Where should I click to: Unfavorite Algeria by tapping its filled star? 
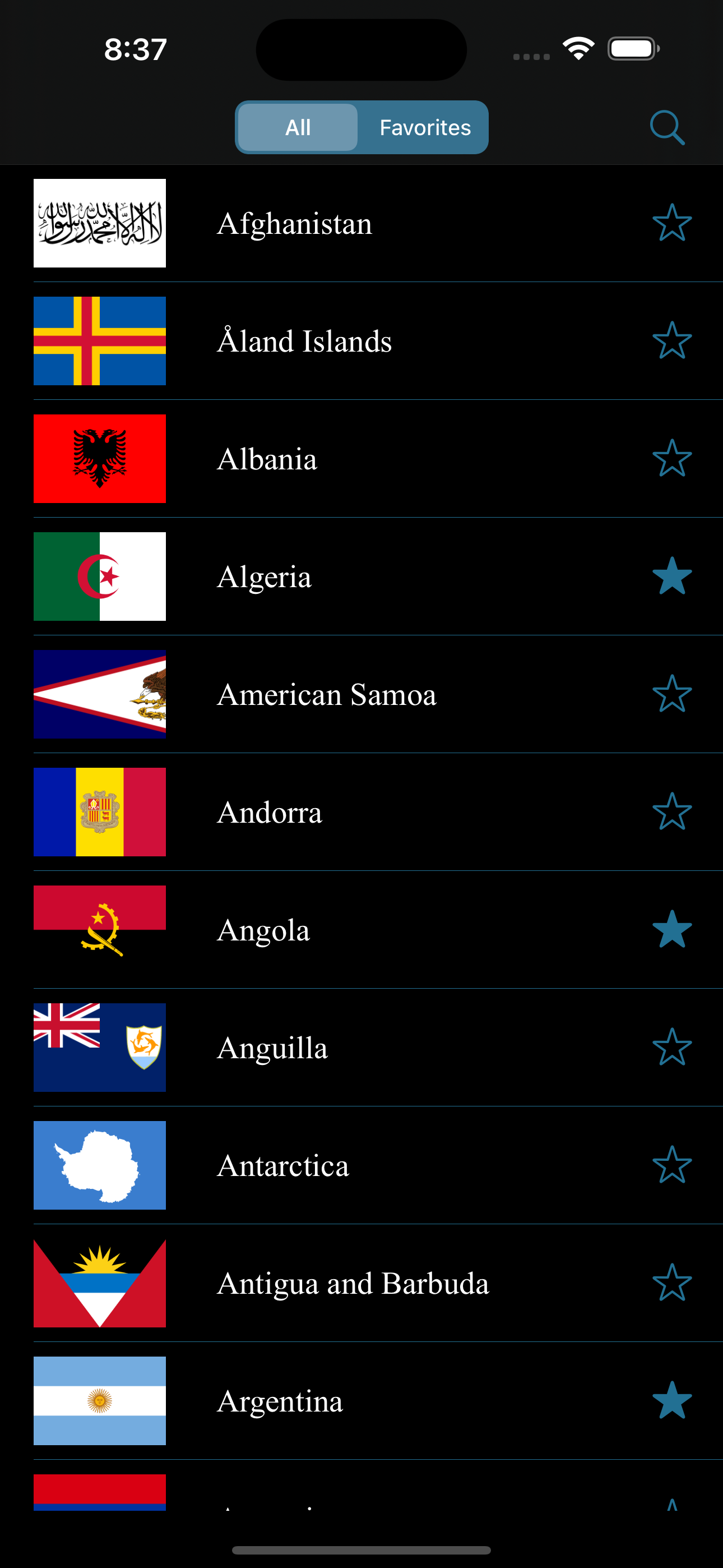point(672,577)
